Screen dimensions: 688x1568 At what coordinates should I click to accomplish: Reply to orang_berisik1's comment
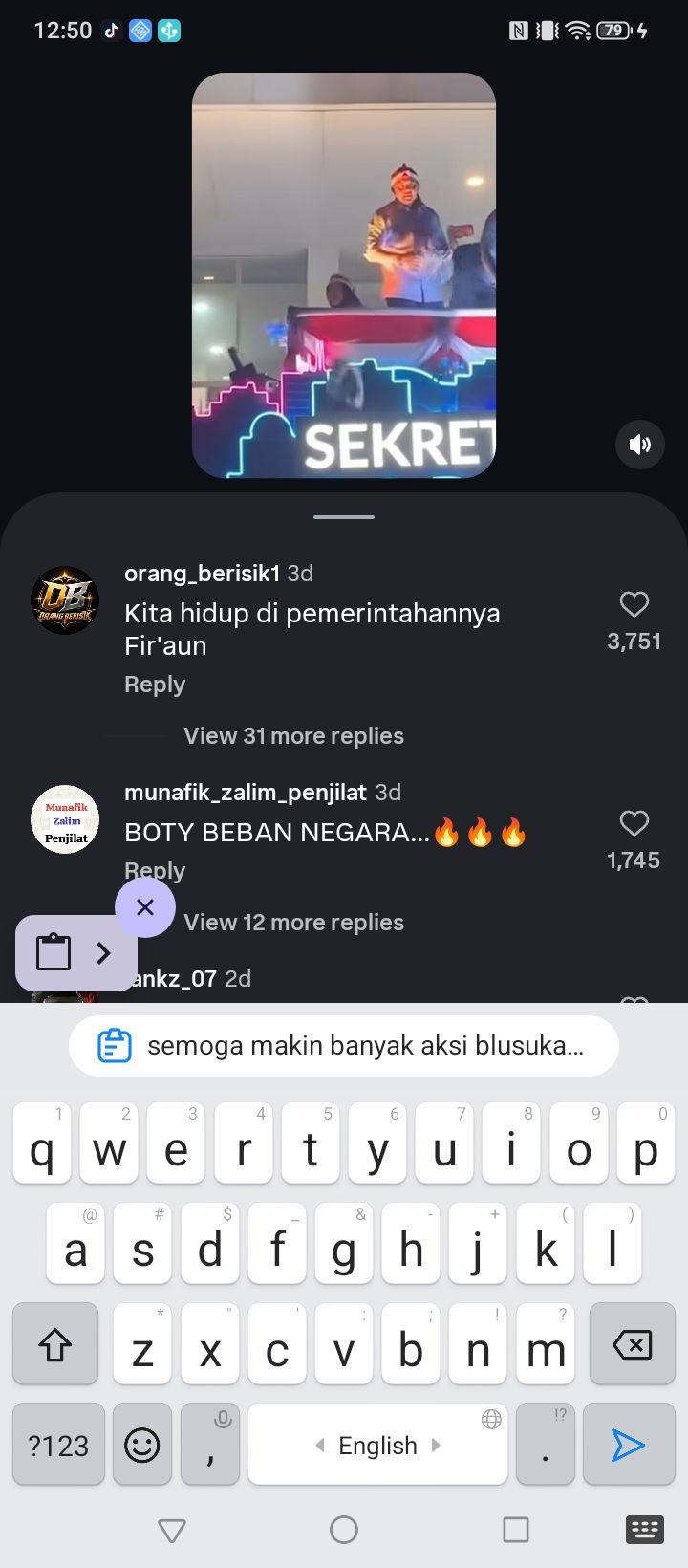(155, 685)
